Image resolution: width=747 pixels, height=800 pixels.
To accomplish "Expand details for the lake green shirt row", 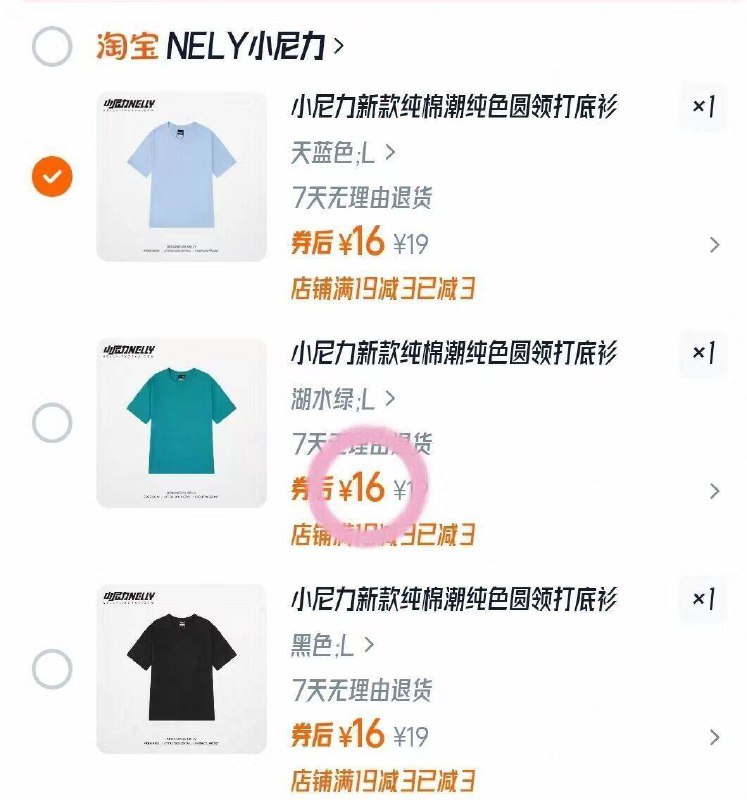I will [713, 490].
